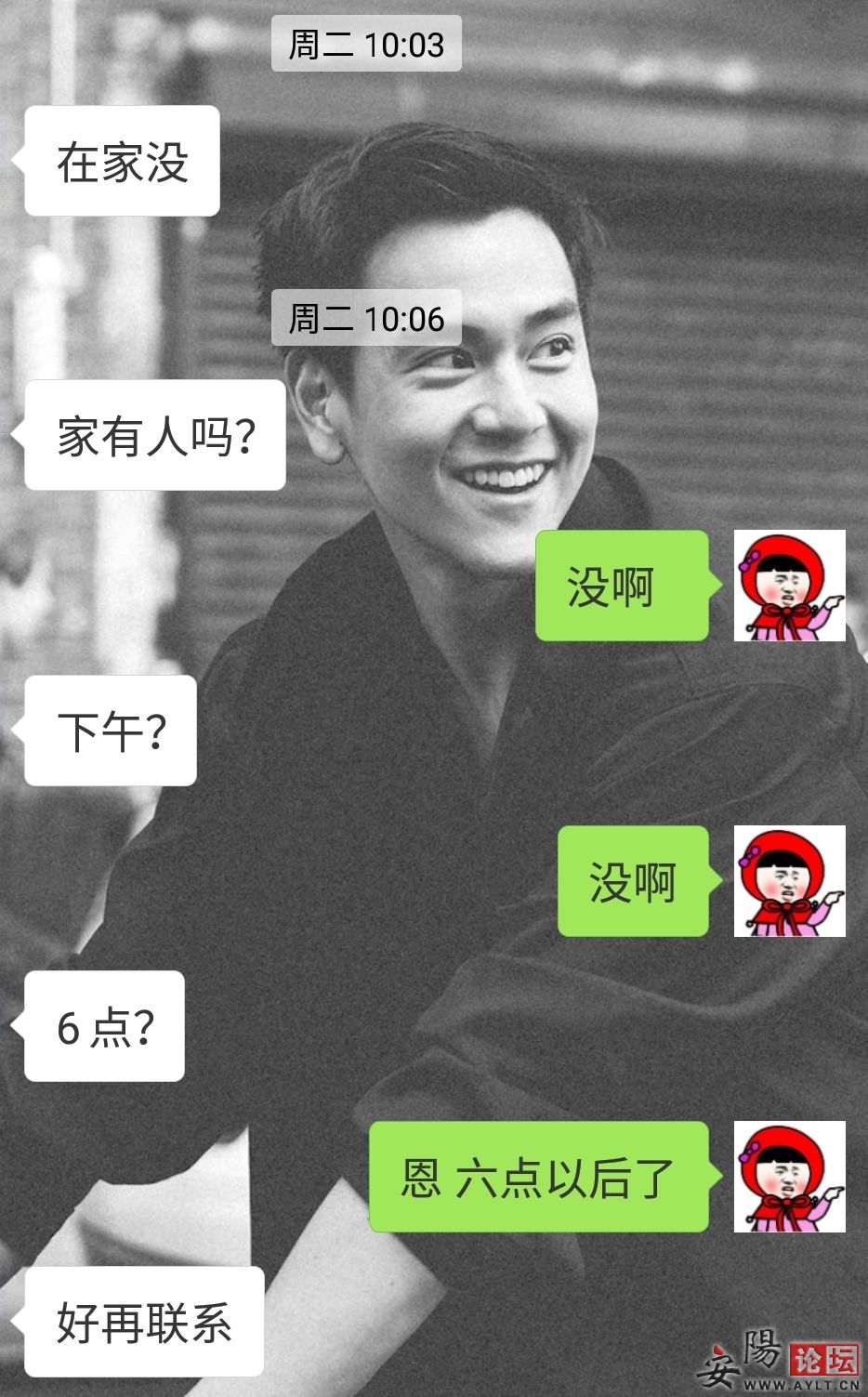Open avatar beside the first '没啊' reply
Screen dimensions: 868x1397
pos(789,586)
